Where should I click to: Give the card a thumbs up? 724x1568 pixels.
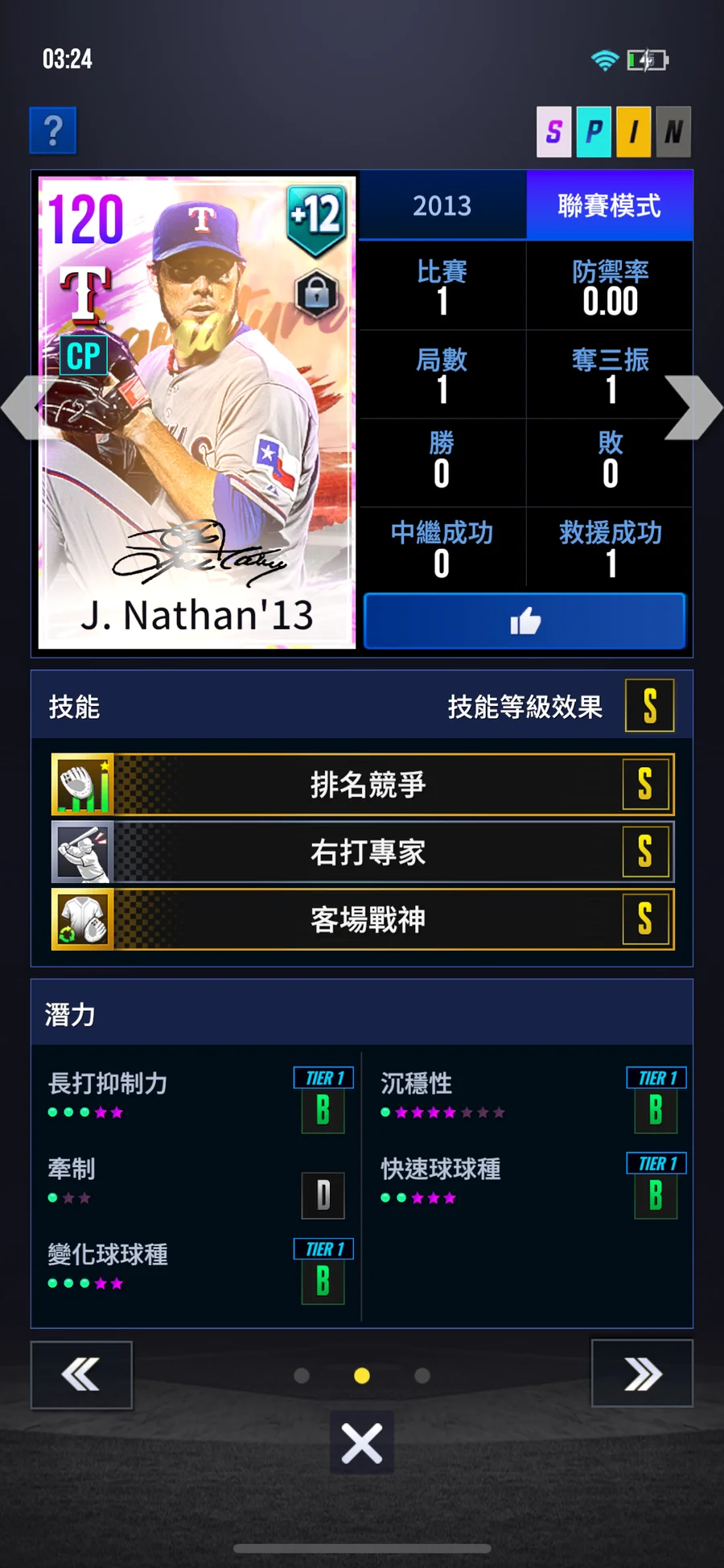point(524,621)
